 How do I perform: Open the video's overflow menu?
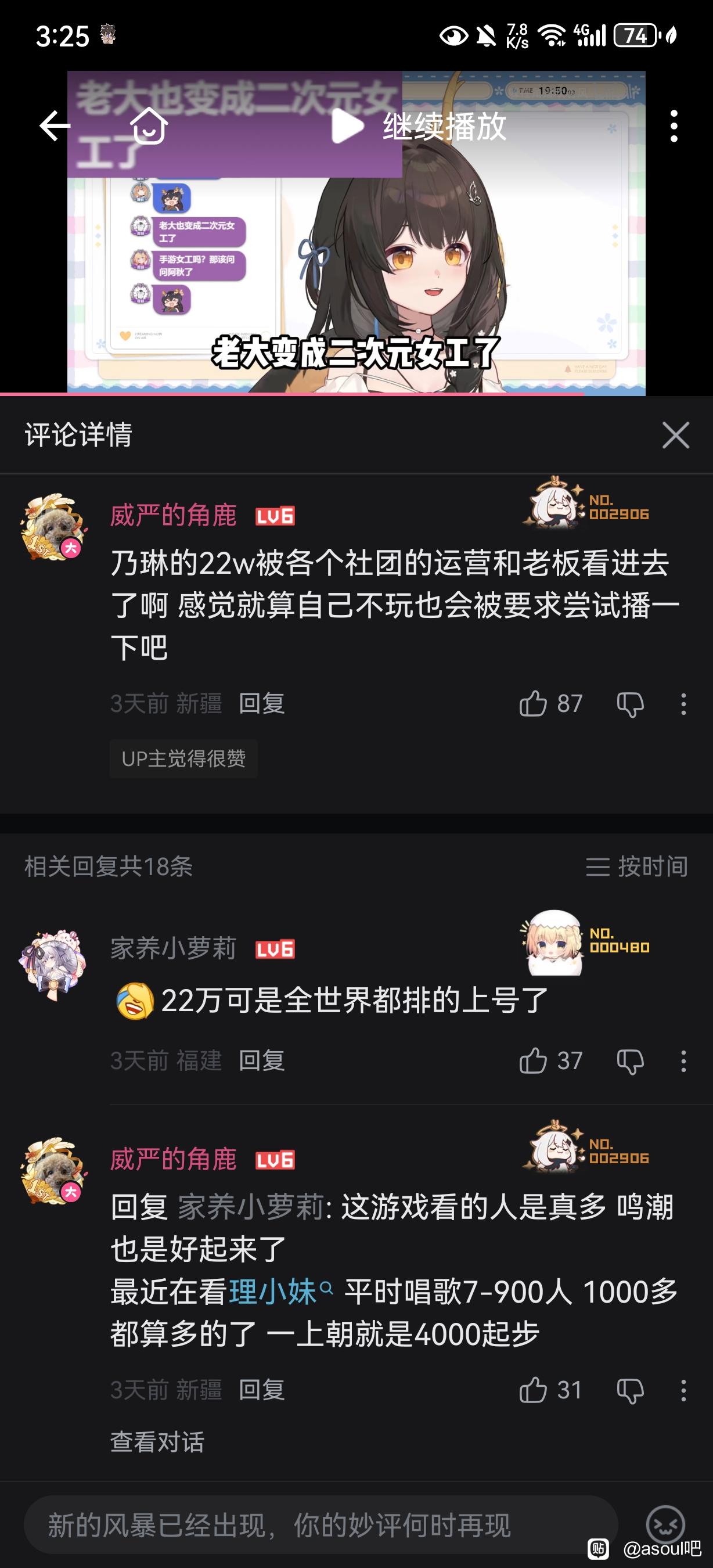pos(674,126)
